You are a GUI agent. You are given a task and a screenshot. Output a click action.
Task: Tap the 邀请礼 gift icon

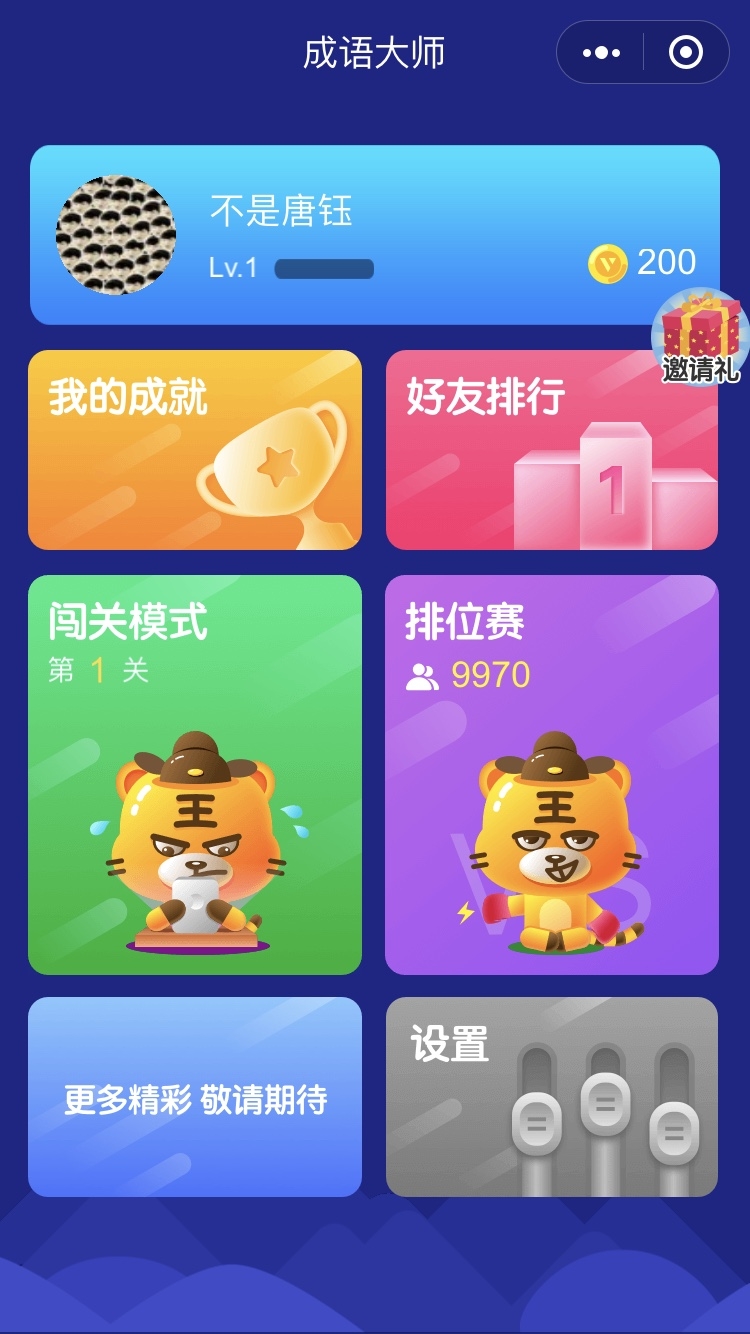point(700,338)
